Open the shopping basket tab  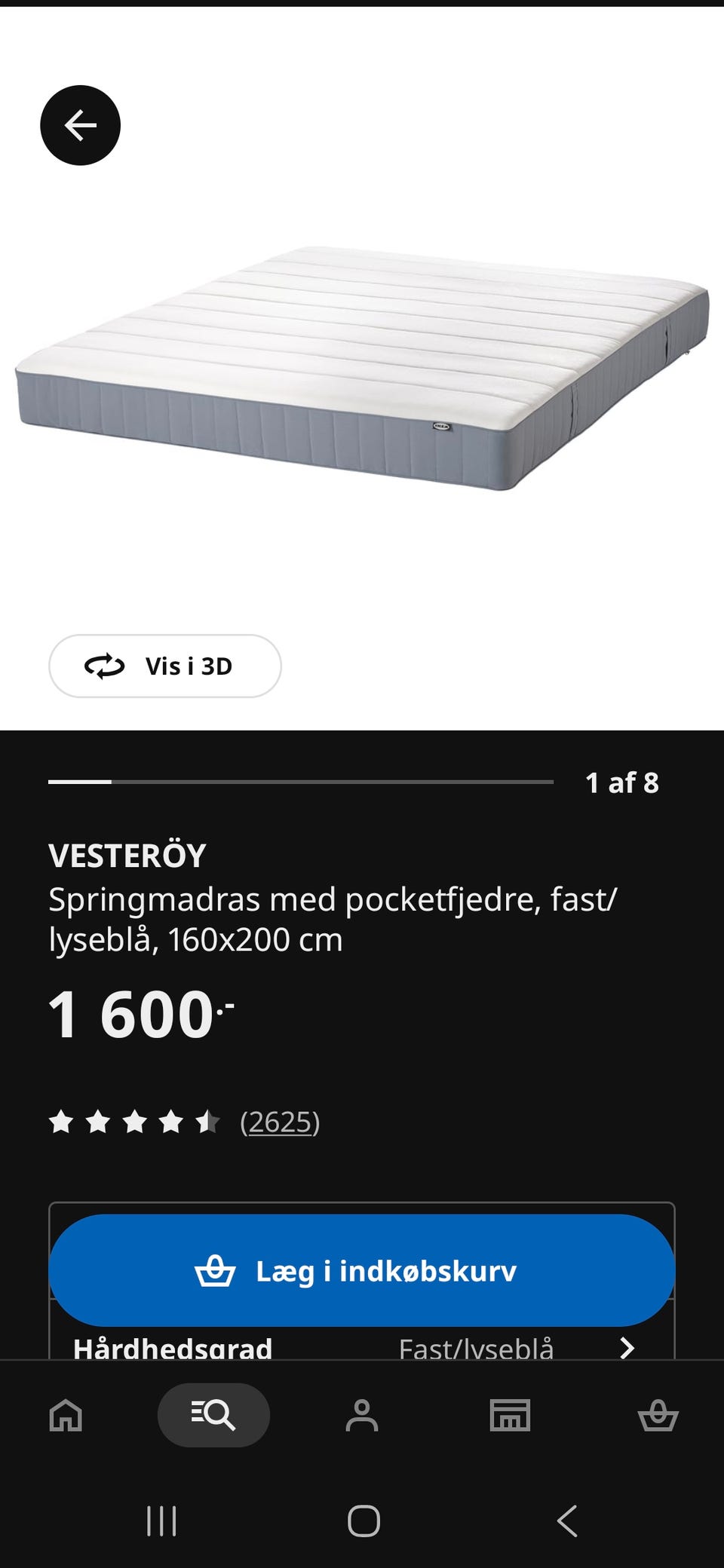pyautogui.click(x=658, y=1415)
